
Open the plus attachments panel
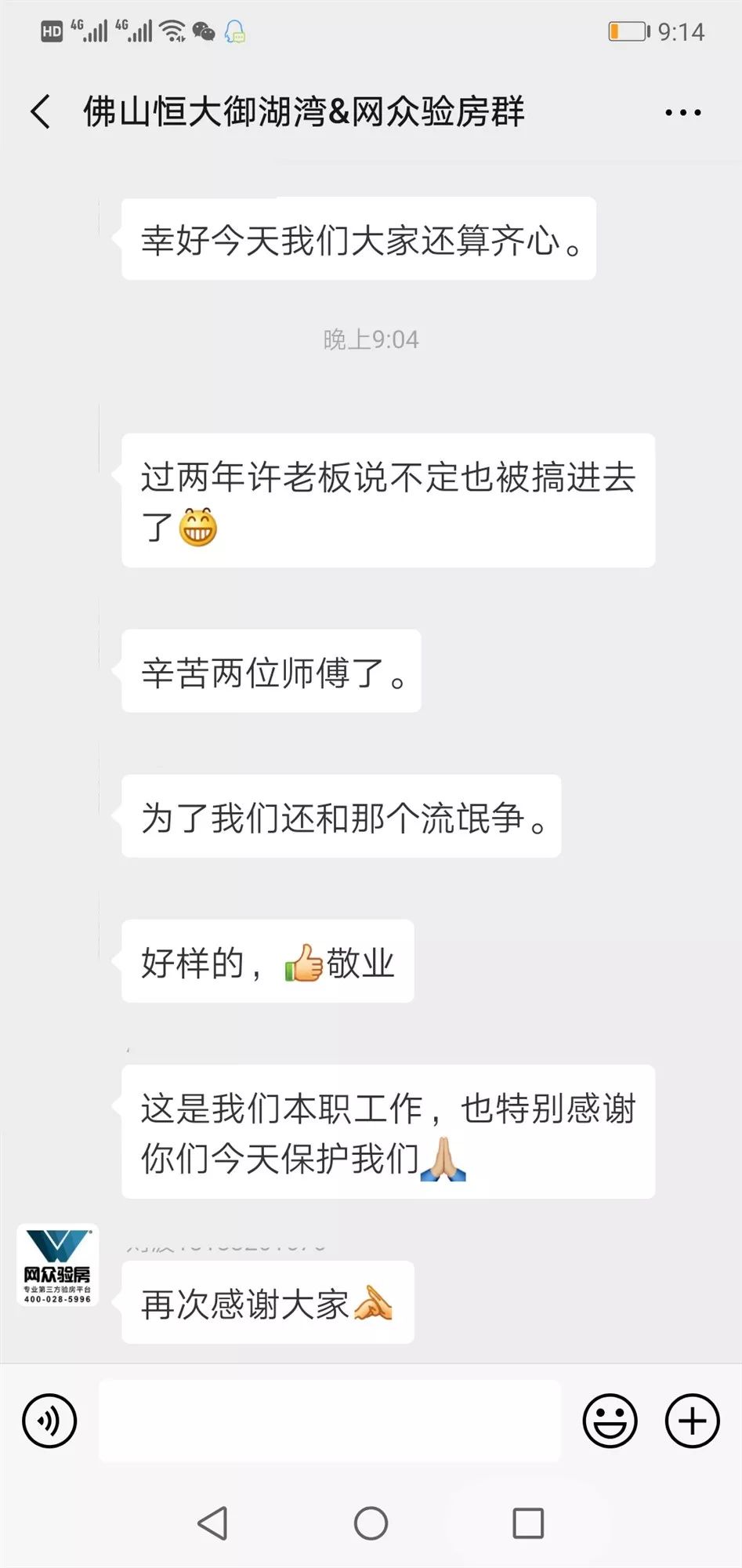pos(692,1421)
